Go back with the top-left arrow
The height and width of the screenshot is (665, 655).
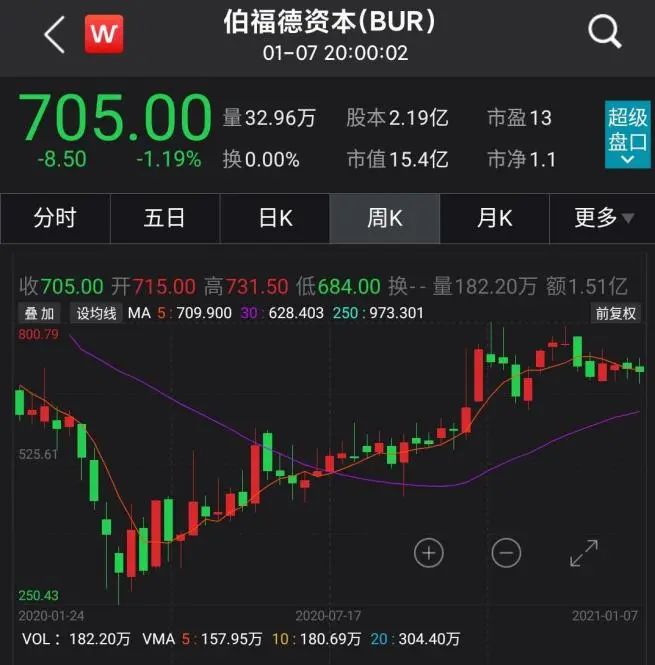coord(54,35)
